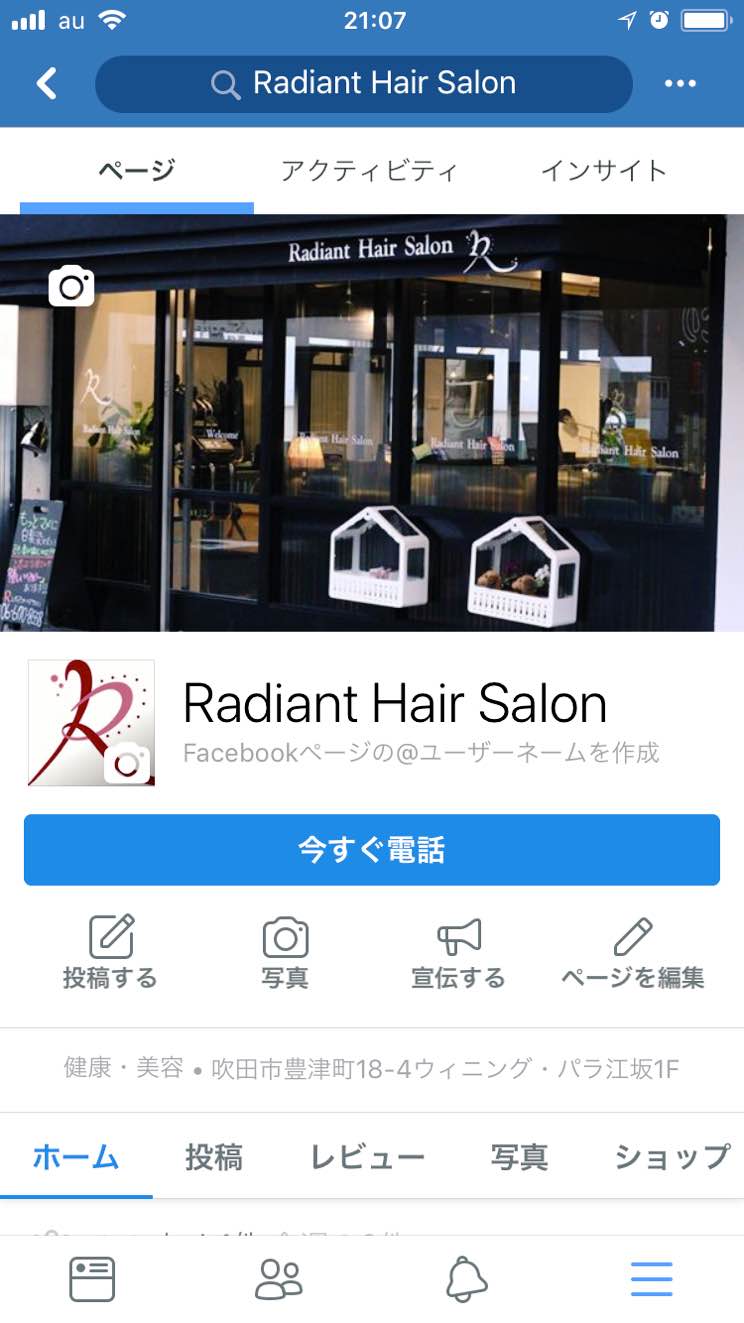Switch to the アクティビティ tab
This screenshot has width=744, height=1323.
(x=369, y=171)
